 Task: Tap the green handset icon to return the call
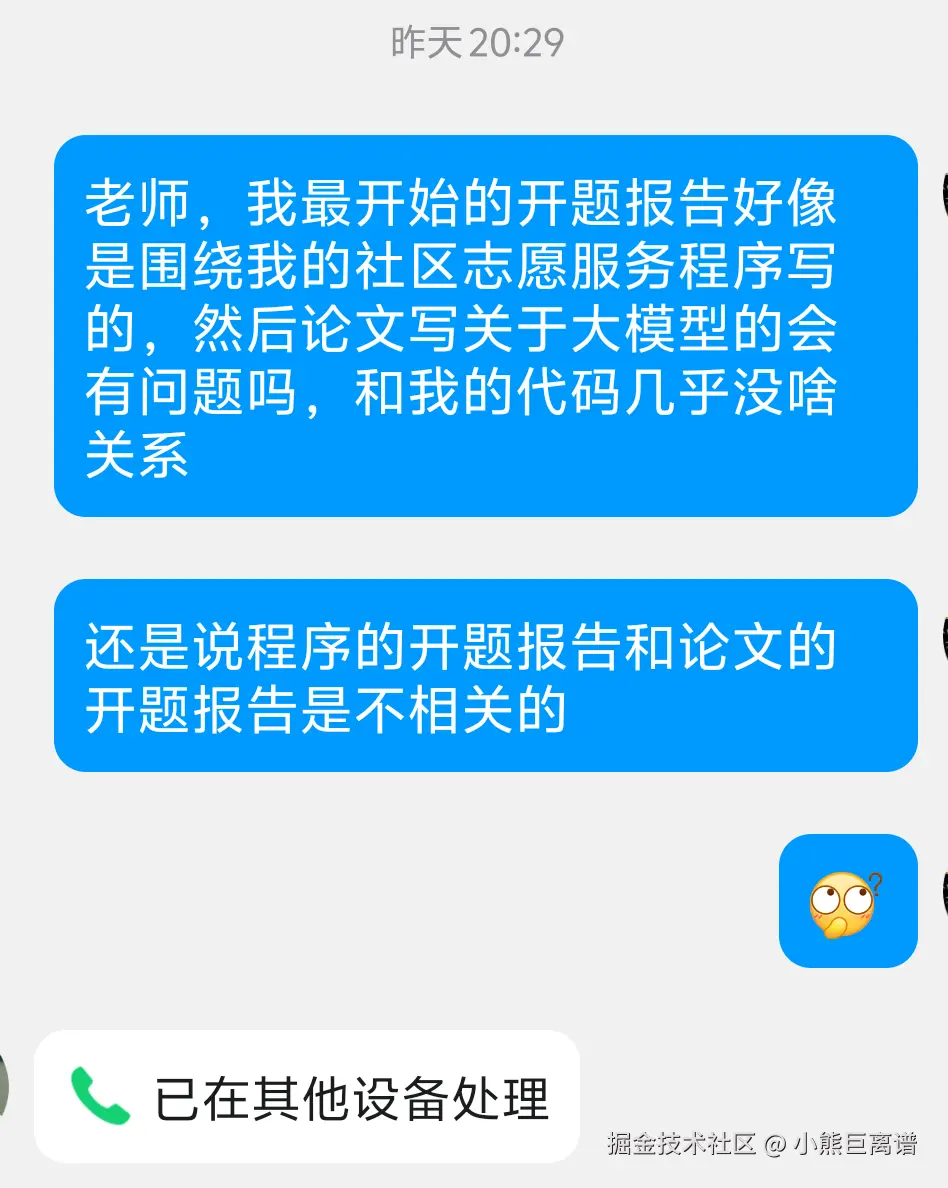99,1096
